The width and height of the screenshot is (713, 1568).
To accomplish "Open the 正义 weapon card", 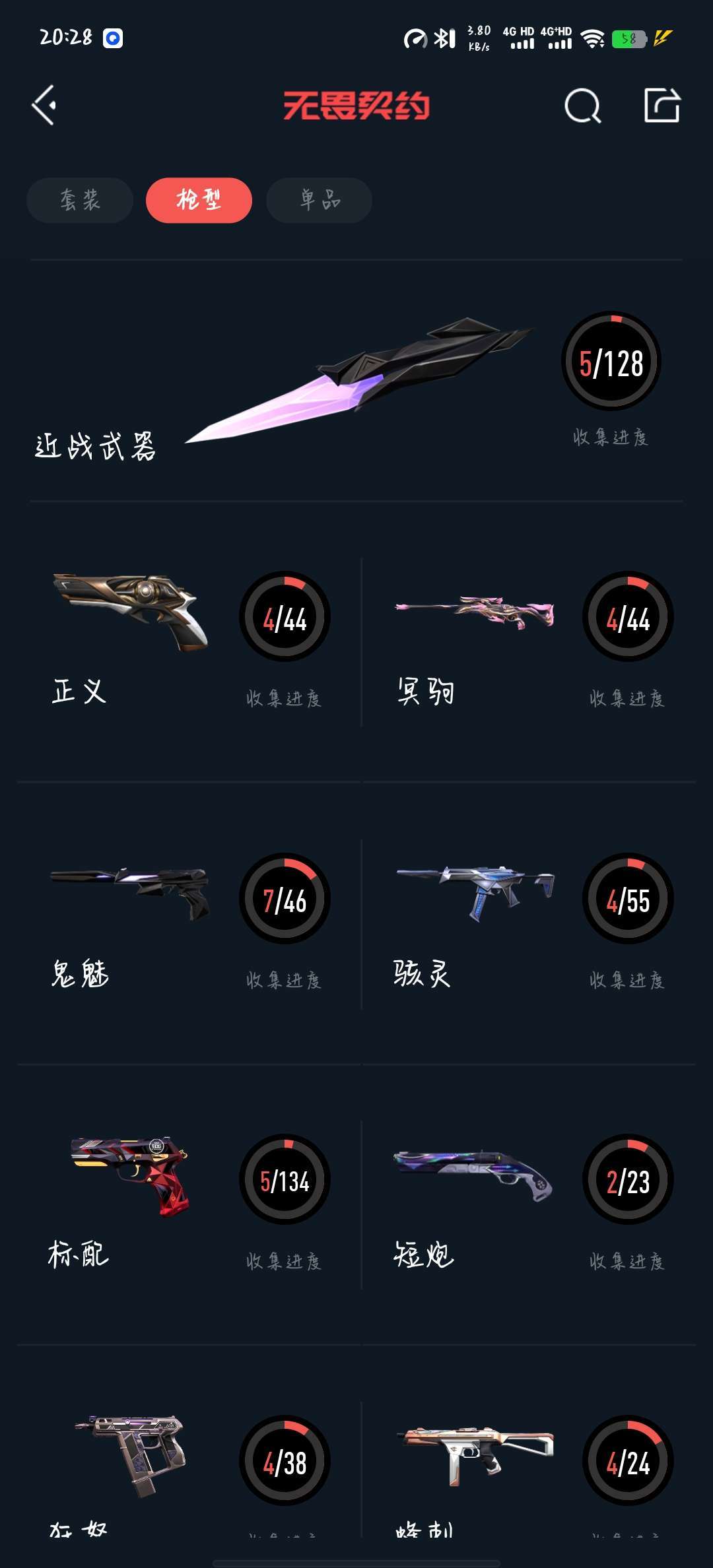I will point(189,642).
